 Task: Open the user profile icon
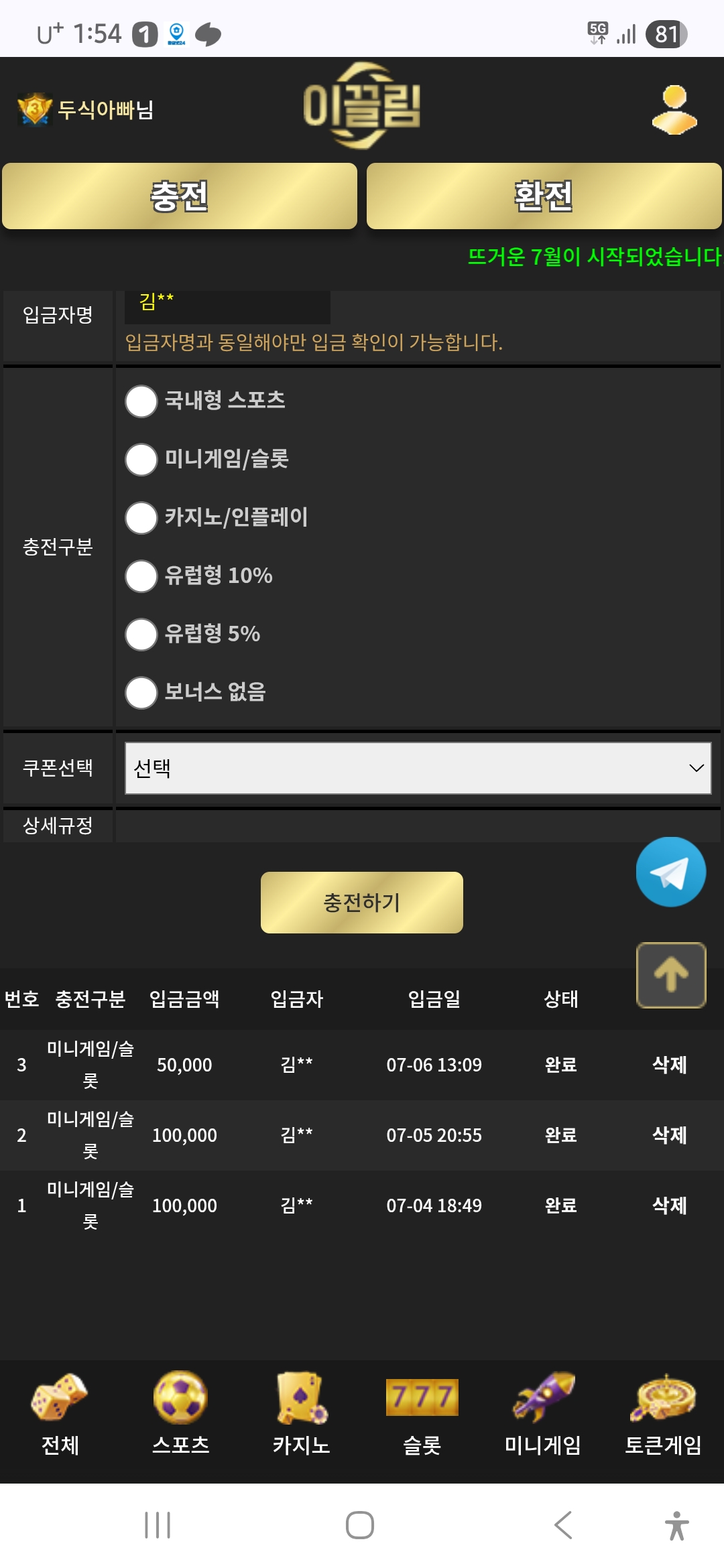pos(674,109)
